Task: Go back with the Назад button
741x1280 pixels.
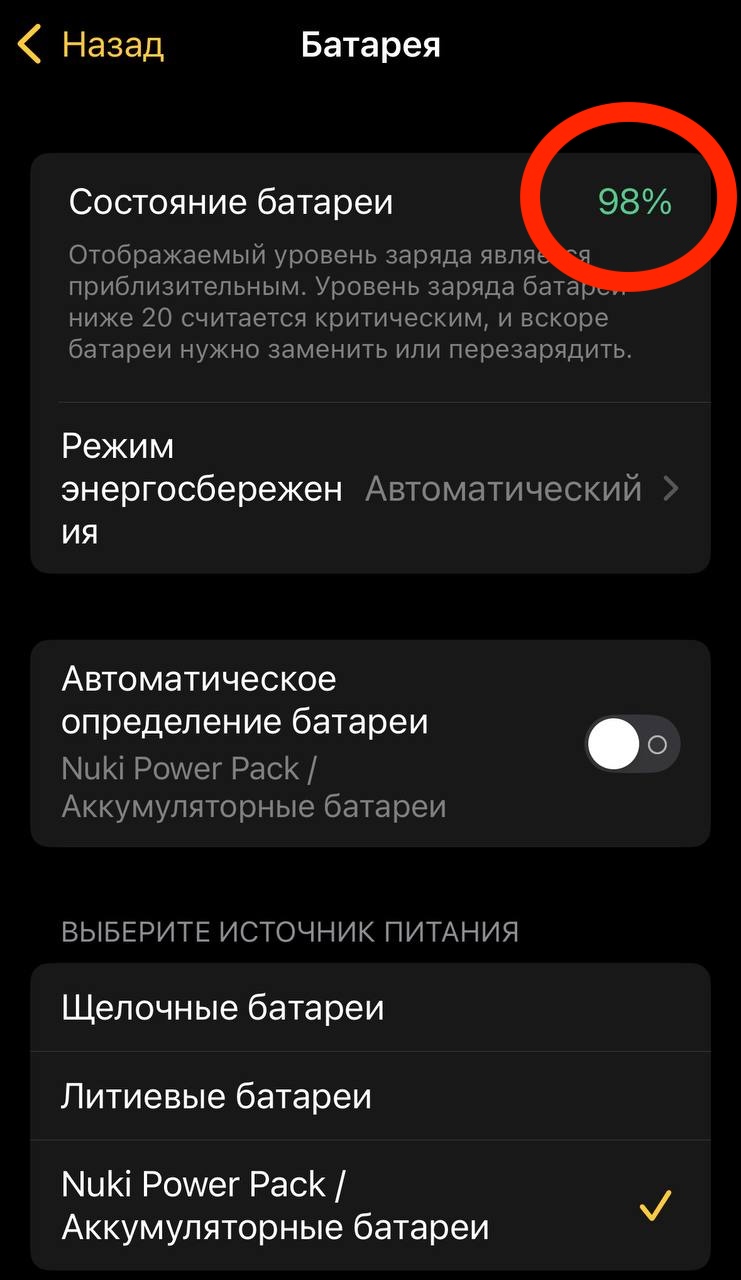Action: click(x=90, y=46)
